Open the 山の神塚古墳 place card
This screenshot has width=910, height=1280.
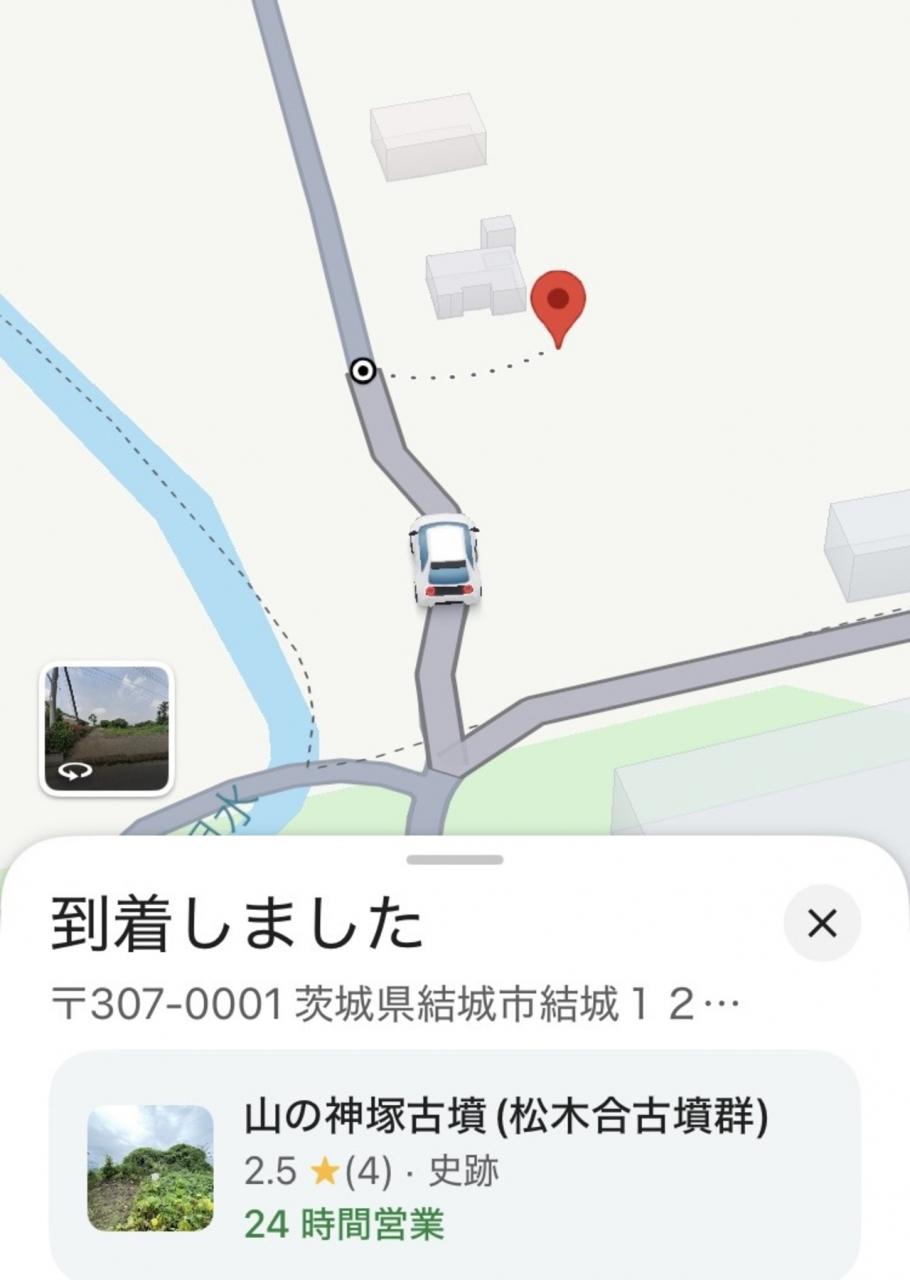(x=455, y=1167)
